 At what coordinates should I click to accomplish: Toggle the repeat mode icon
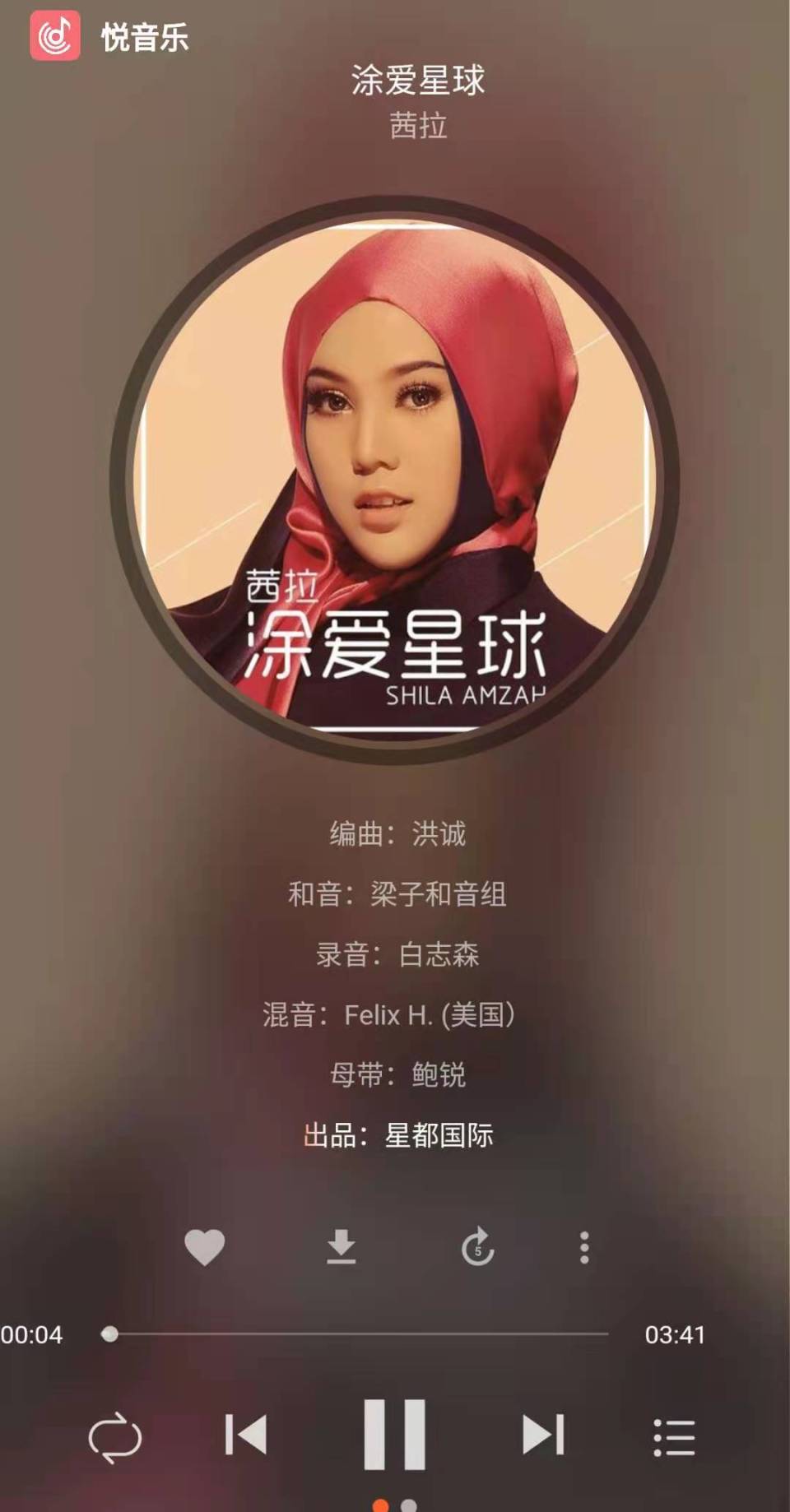pos(115,1437)
